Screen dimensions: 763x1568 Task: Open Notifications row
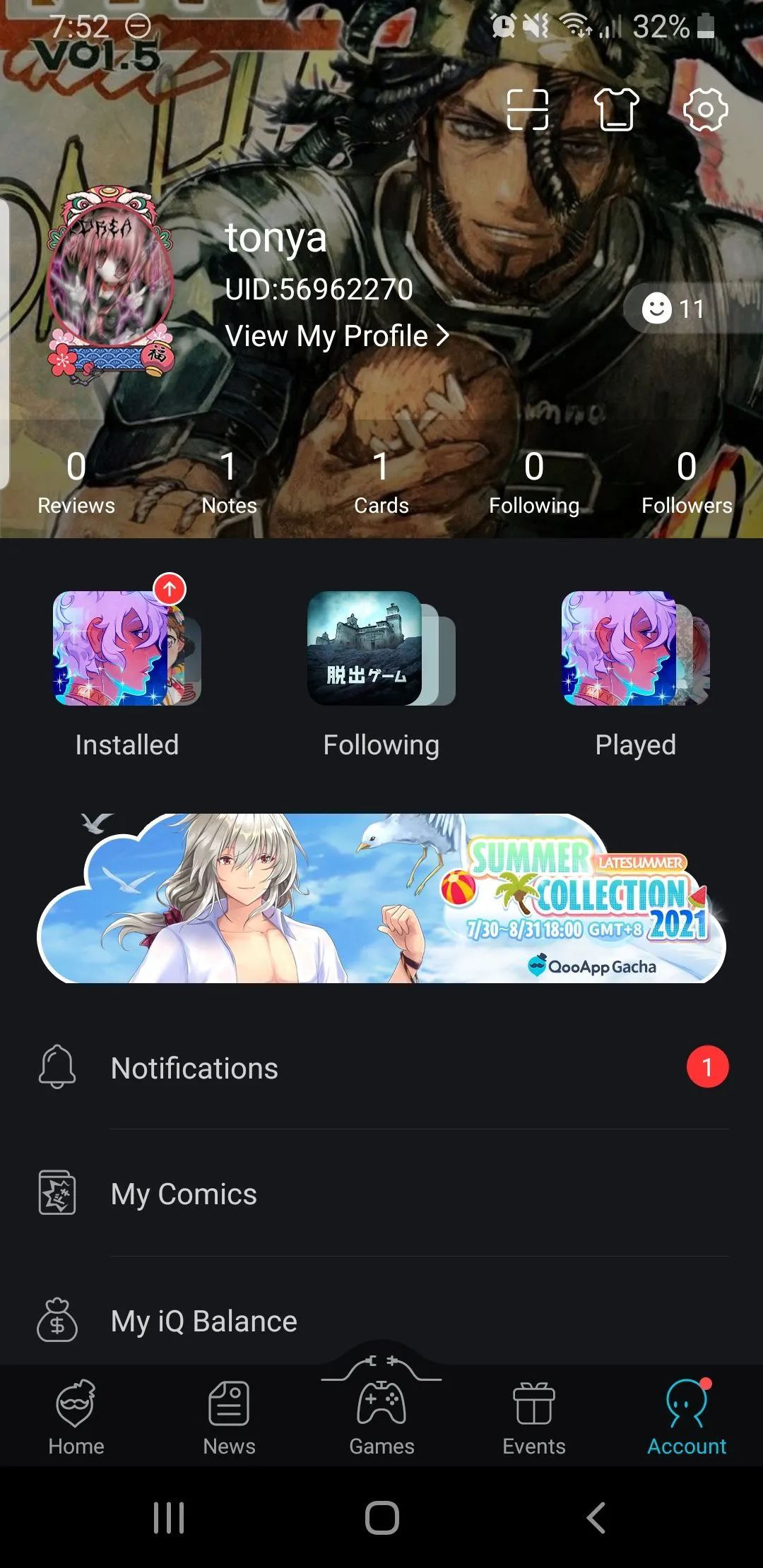point(381,1068)
